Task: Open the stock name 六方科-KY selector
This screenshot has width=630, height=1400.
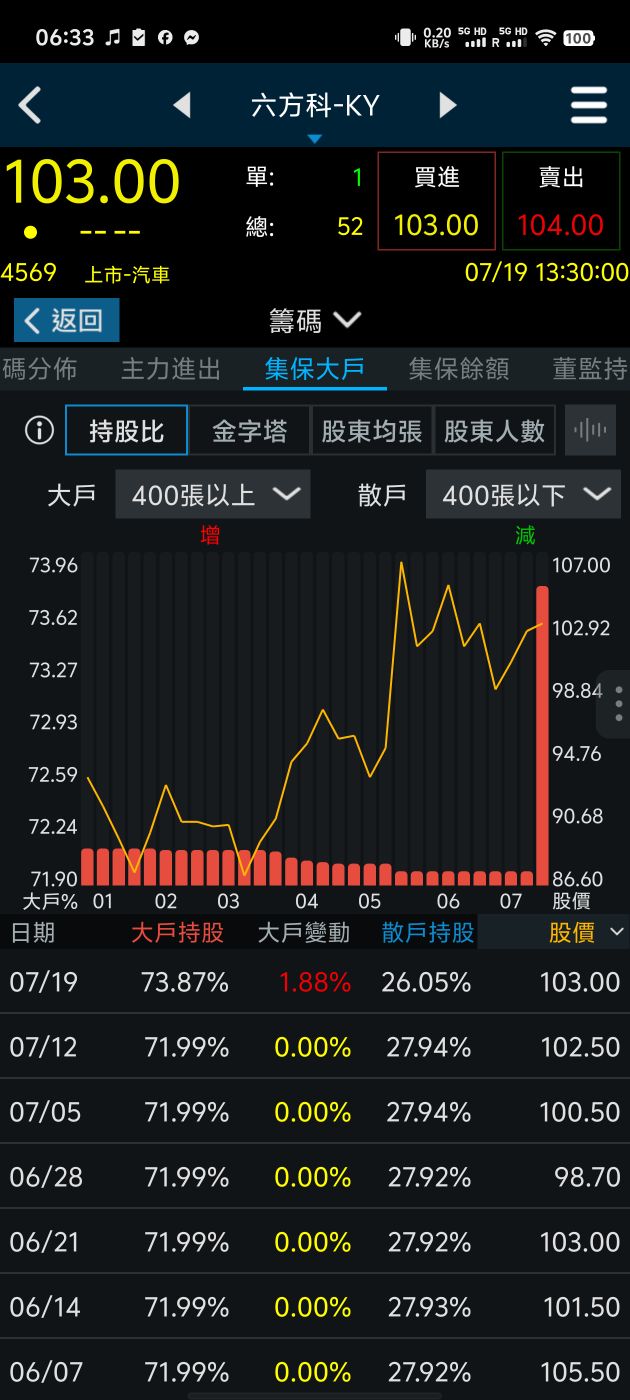Action: pos(315,108)
